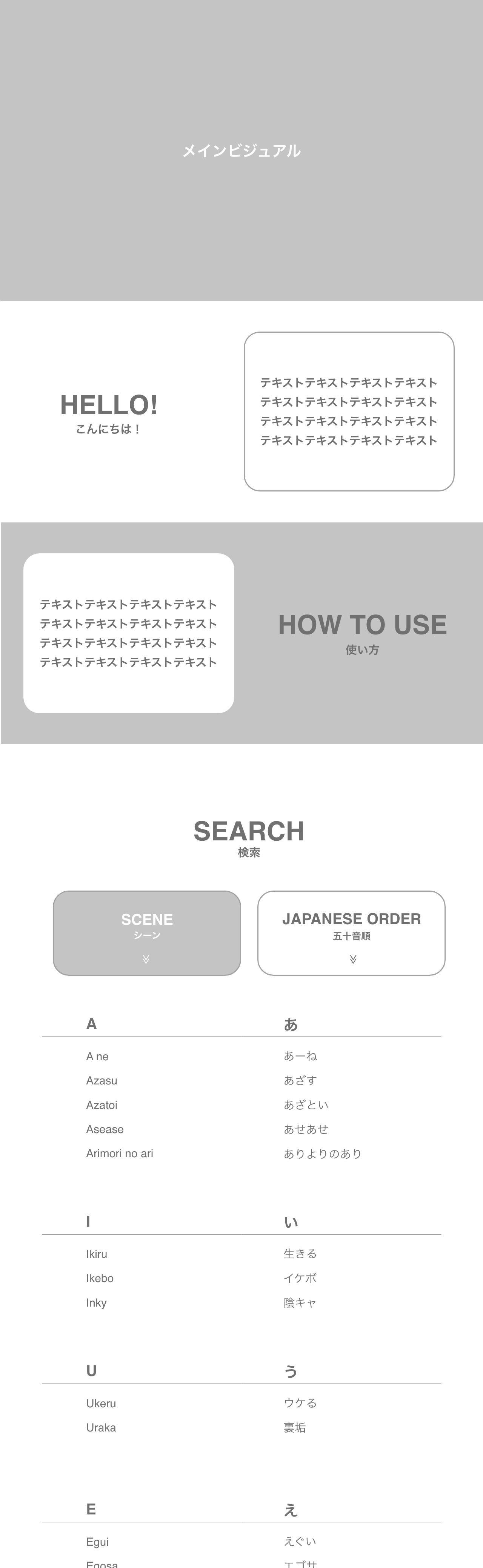483x1568 pixels.
Task: View the Azatoi word entry
Action: click(102, 1106)
